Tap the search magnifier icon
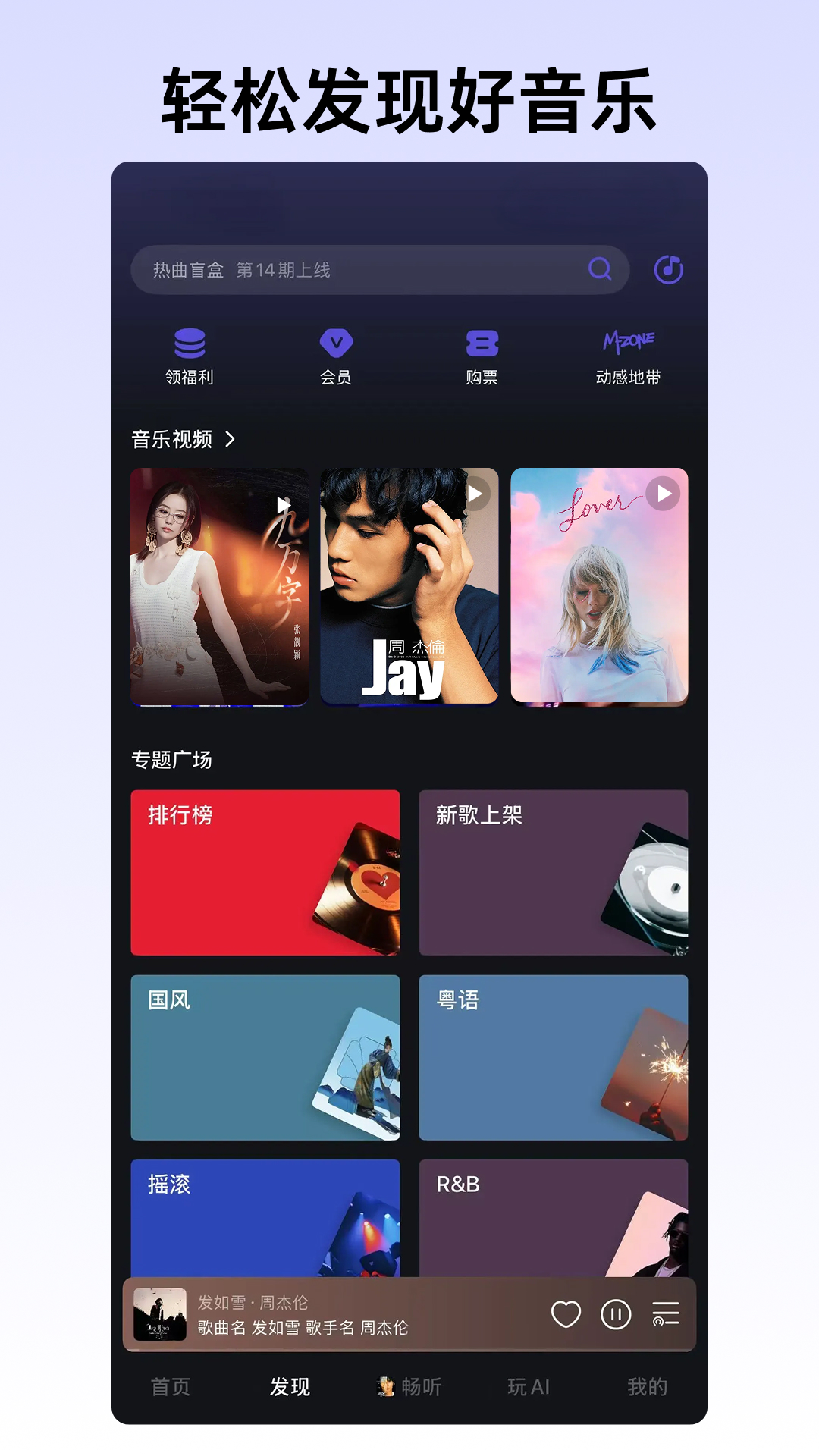This screenshot has width=819, height=1456. tap(601, 268)
